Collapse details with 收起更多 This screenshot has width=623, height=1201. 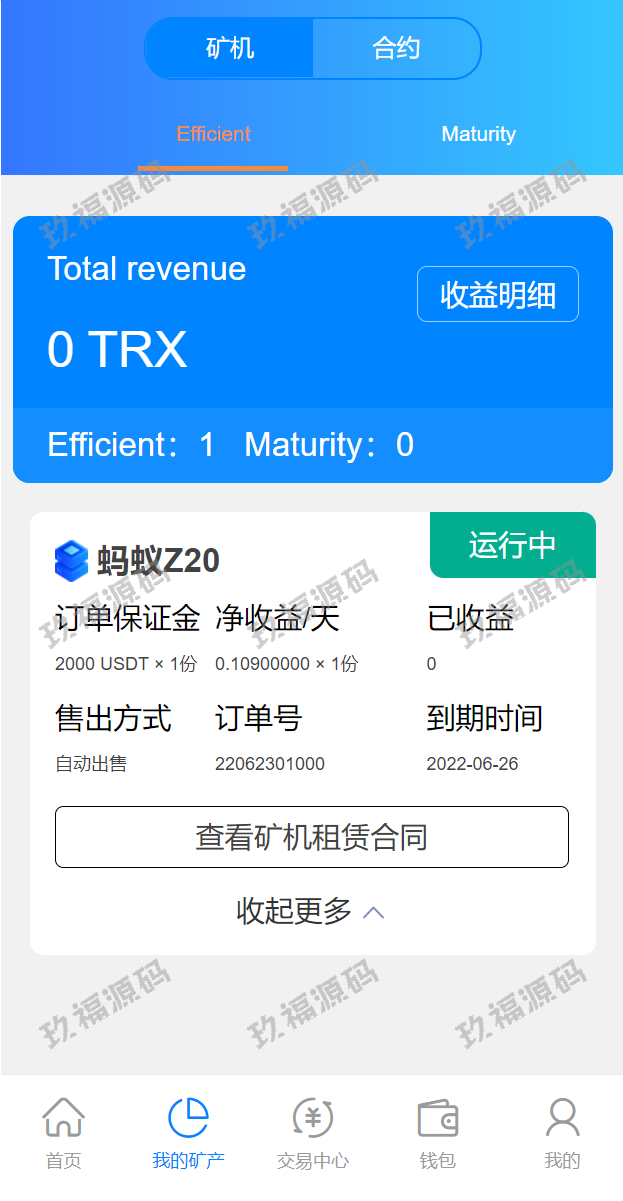point(311,911)
